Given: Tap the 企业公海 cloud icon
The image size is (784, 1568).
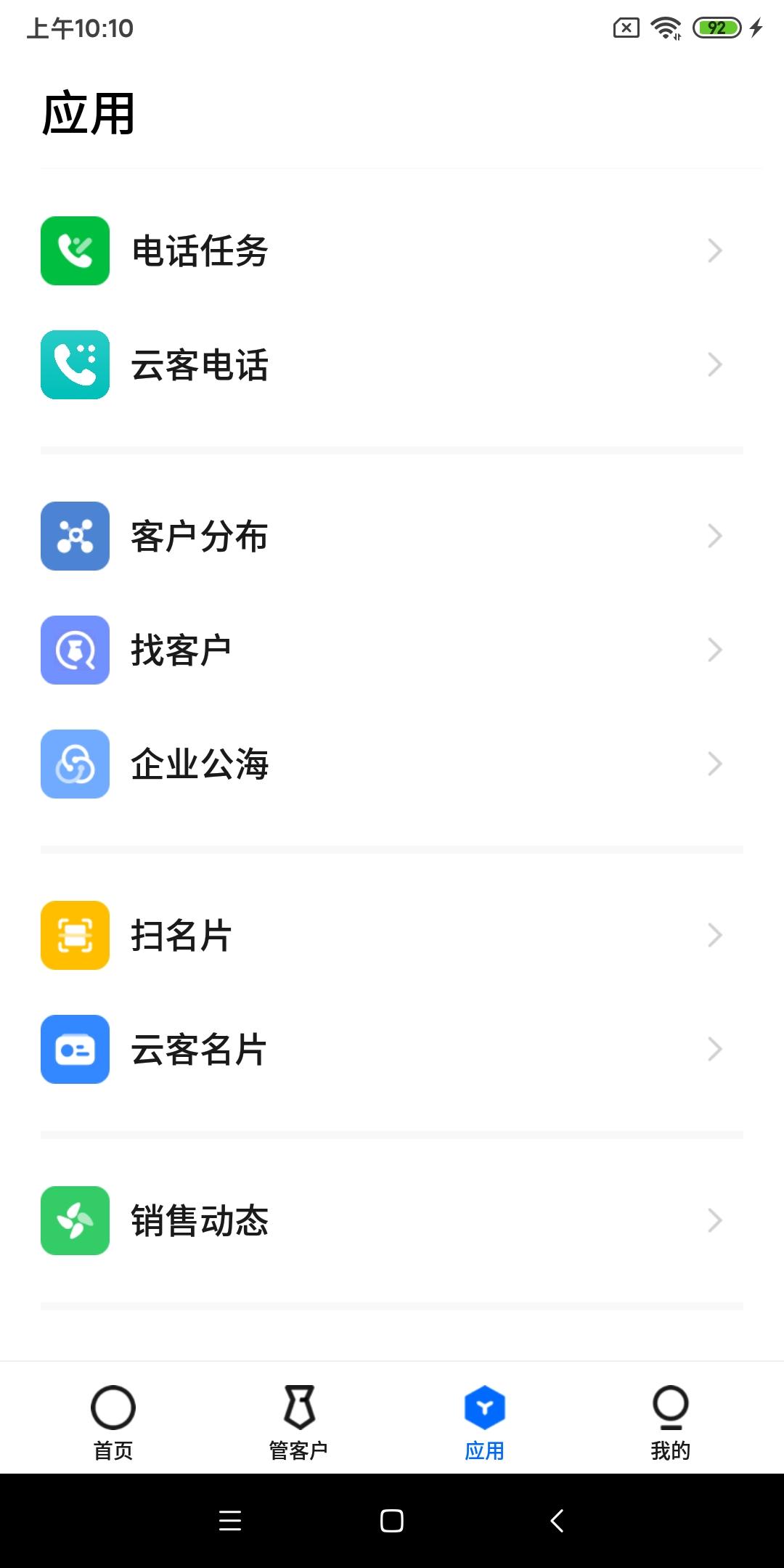Looking at the screenshot, I should [x=75, y=763].
